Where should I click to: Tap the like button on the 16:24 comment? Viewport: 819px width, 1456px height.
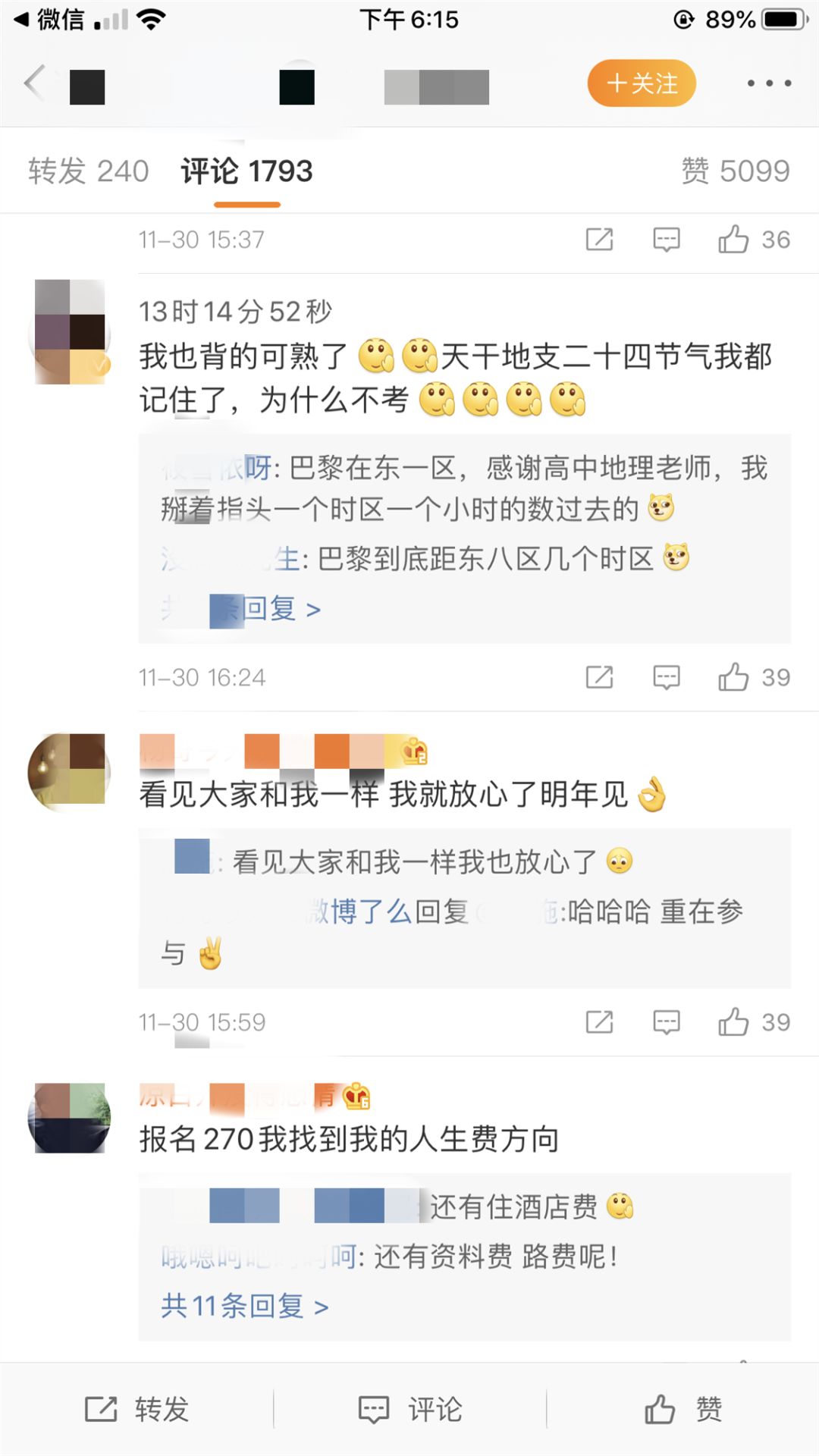733,677
